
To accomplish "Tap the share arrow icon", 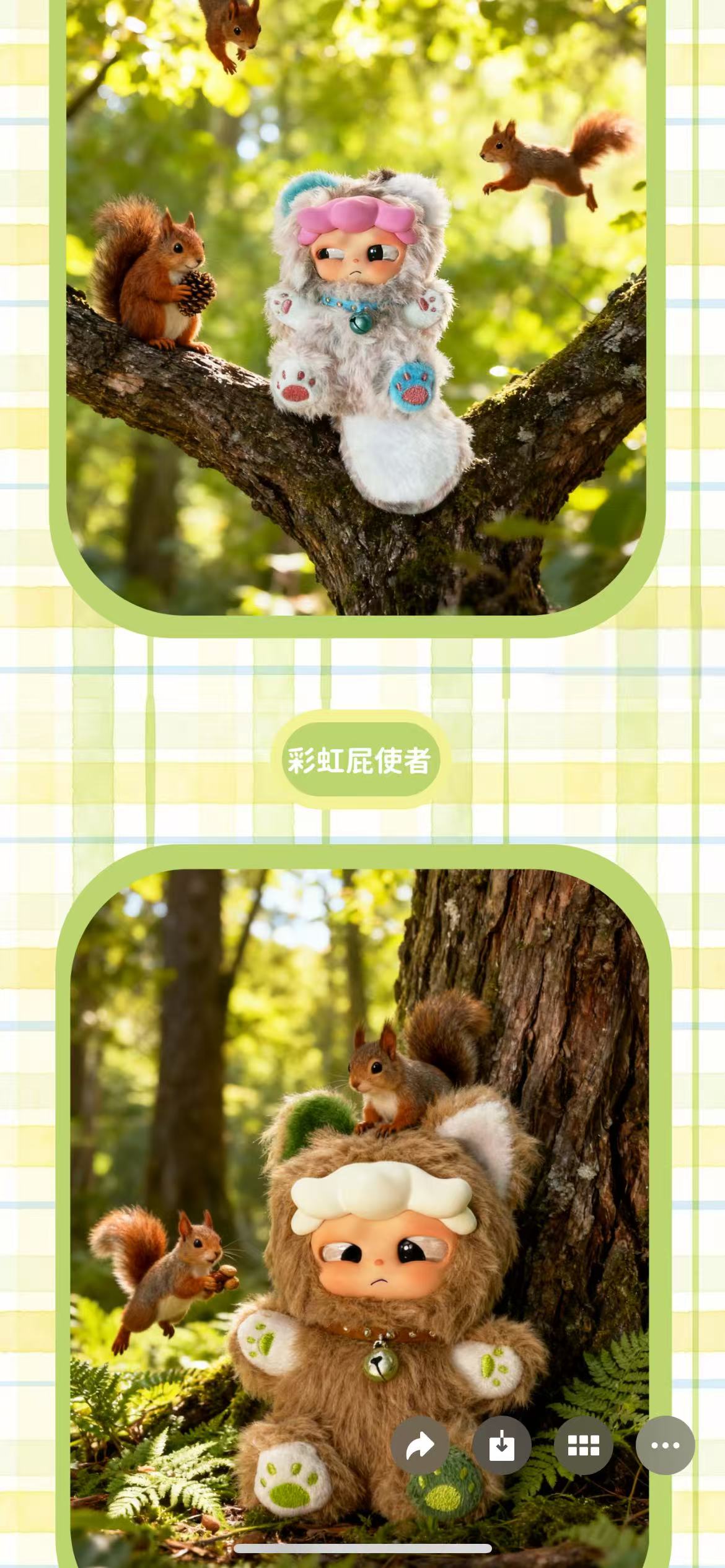I will (x=420, y=1445).
